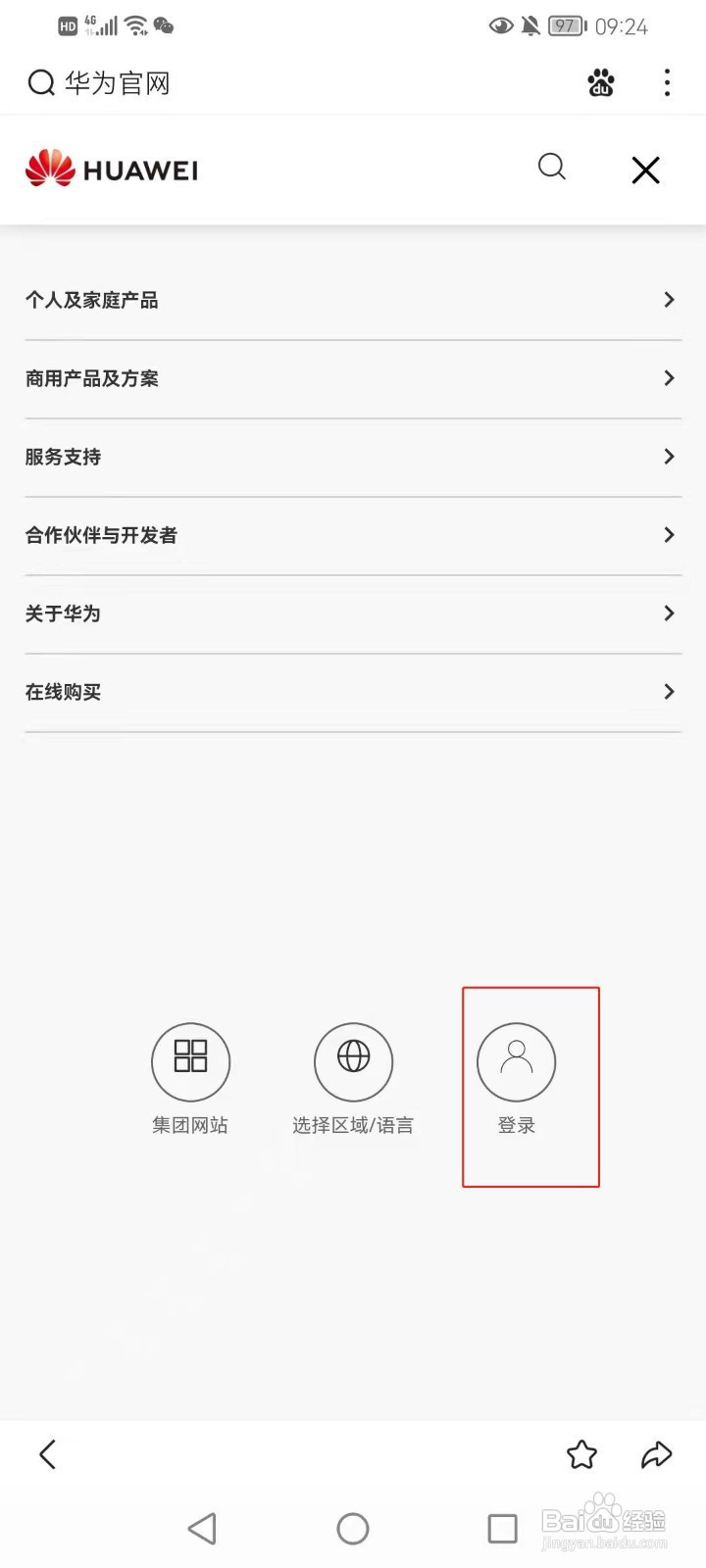The image size is (706, 1568).
Task: Select the 集团网站 grid icon
Action: (190, 1061)
